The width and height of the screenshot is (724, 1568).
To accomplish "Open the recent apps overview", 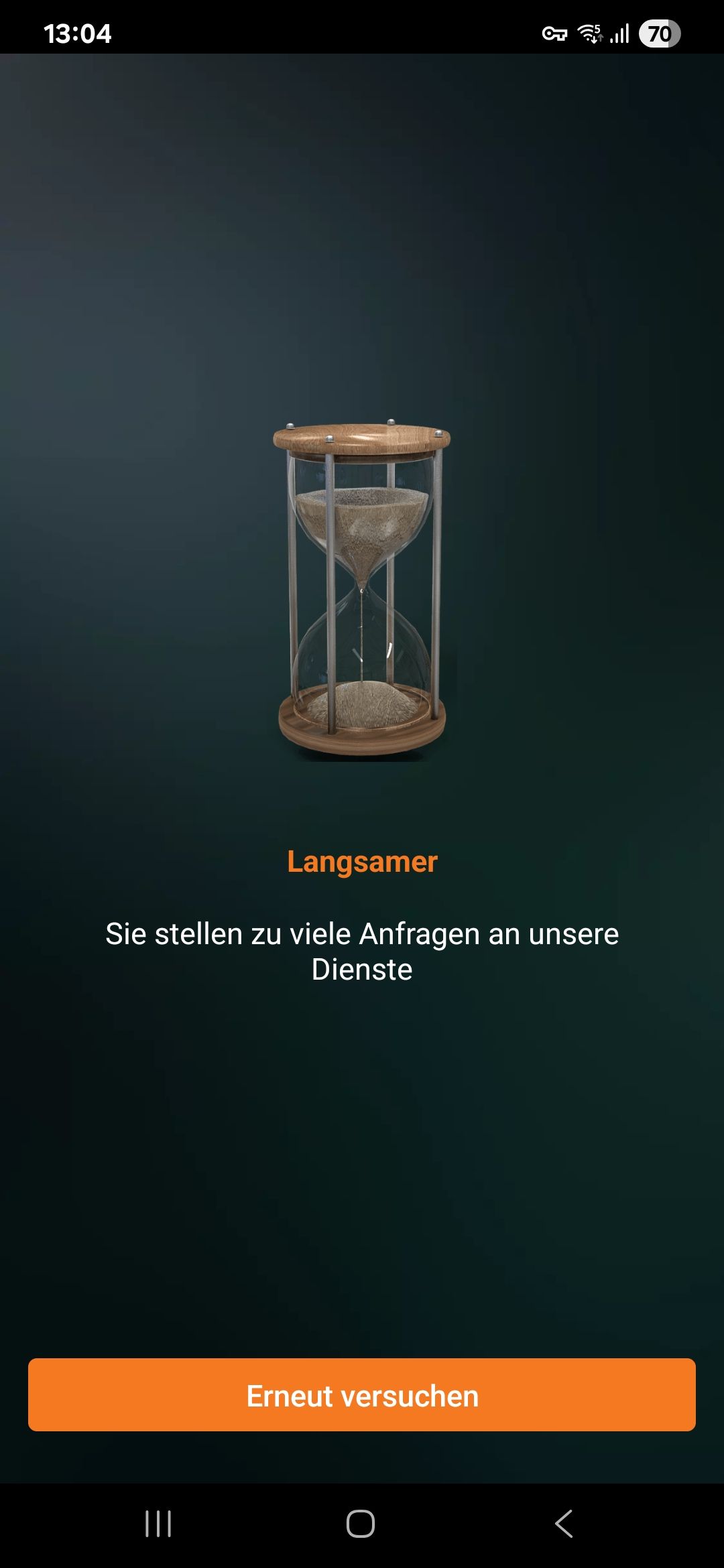I will click(x=158, y=1524).
